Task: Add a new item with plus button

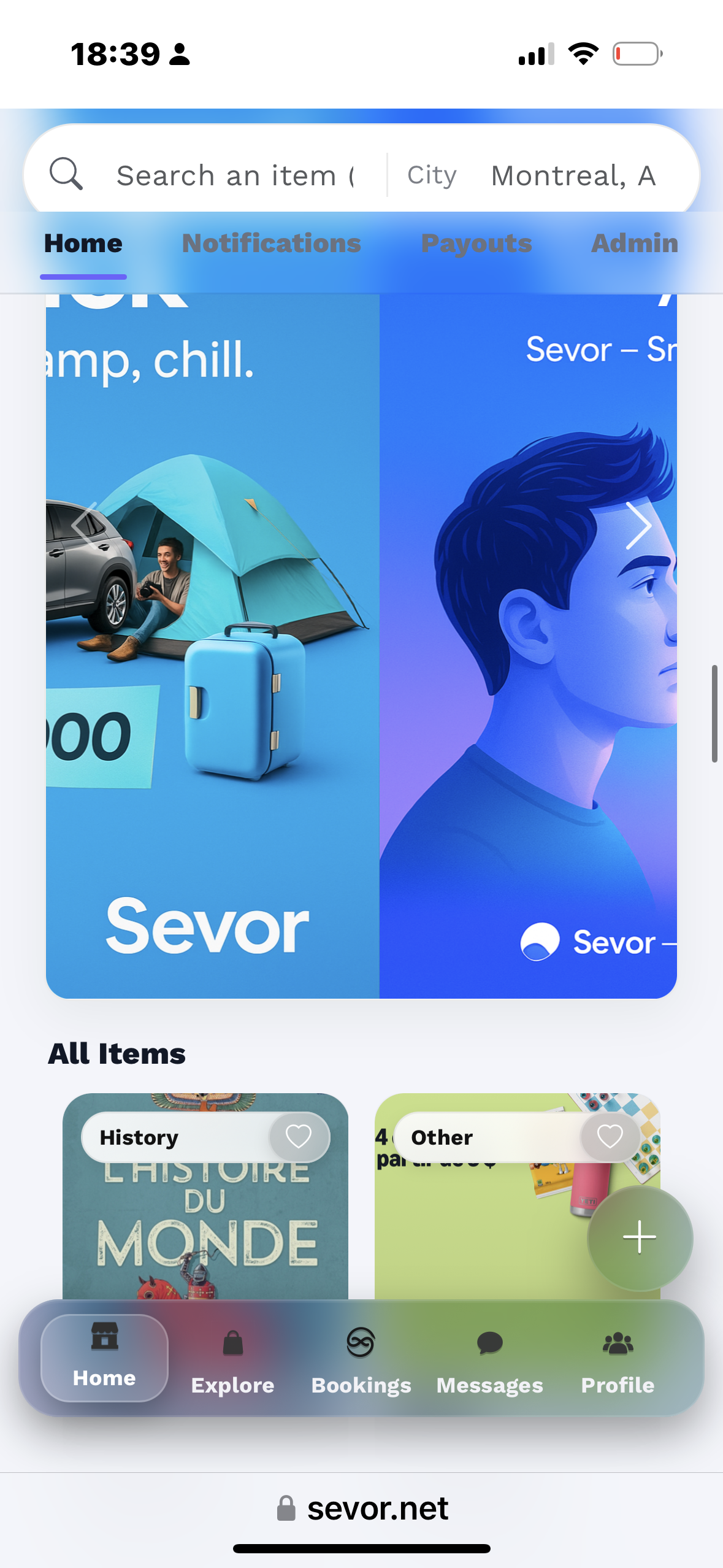Action: (x=640, y=1237)
